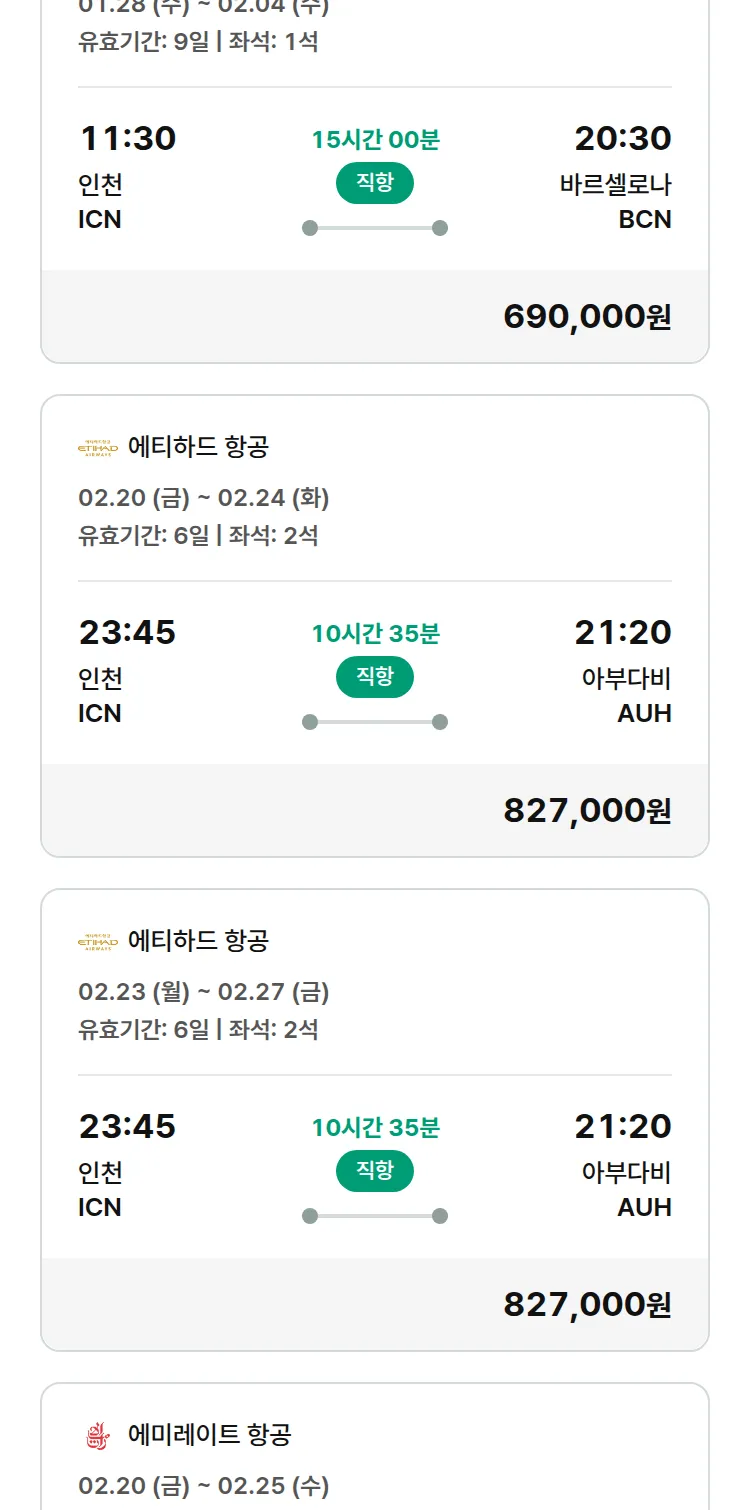The image size is (750, 1510).
Task: Select the Emirates Airlines logo icon
Action: pyautogui.click(x=96, y=1434)
